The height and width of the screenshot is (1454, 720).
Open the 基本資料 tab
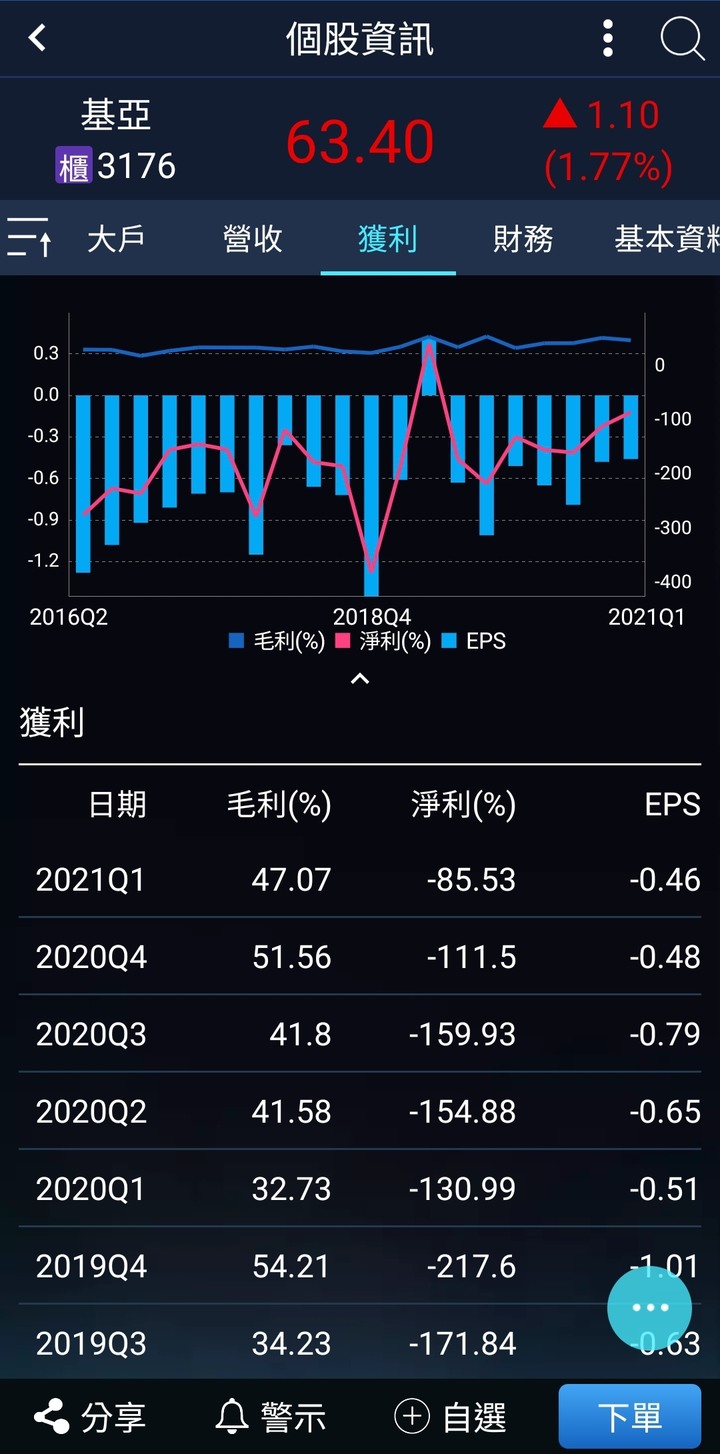click(665, 239)
